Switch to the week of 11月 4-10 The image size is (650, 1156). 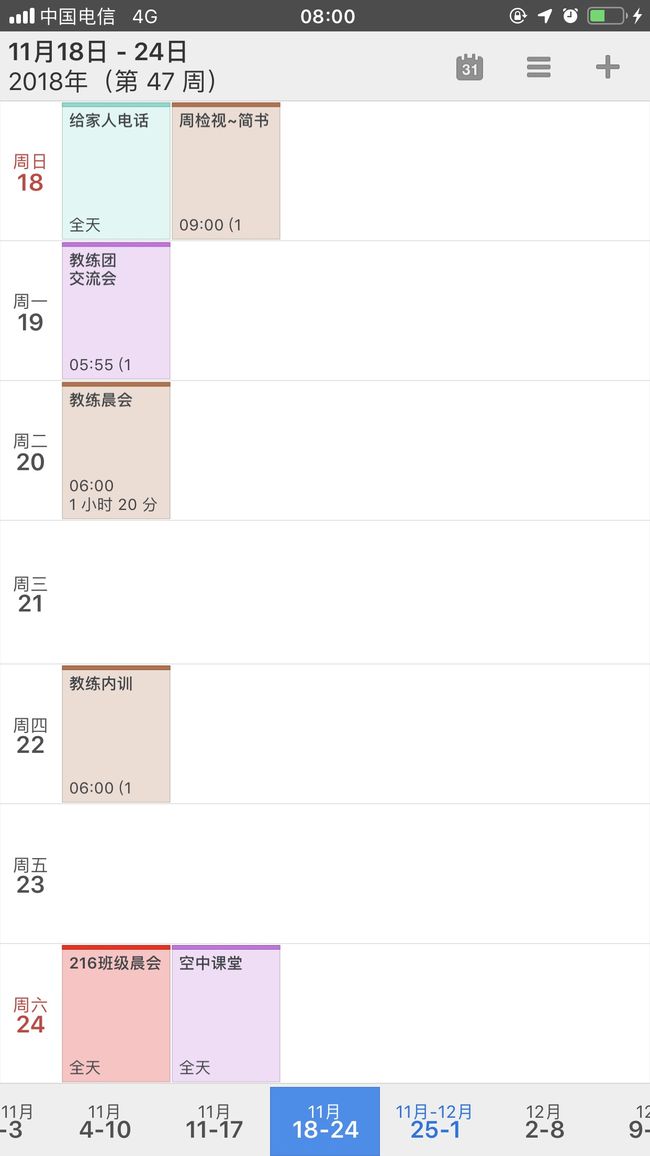(x=105, y=1121)
